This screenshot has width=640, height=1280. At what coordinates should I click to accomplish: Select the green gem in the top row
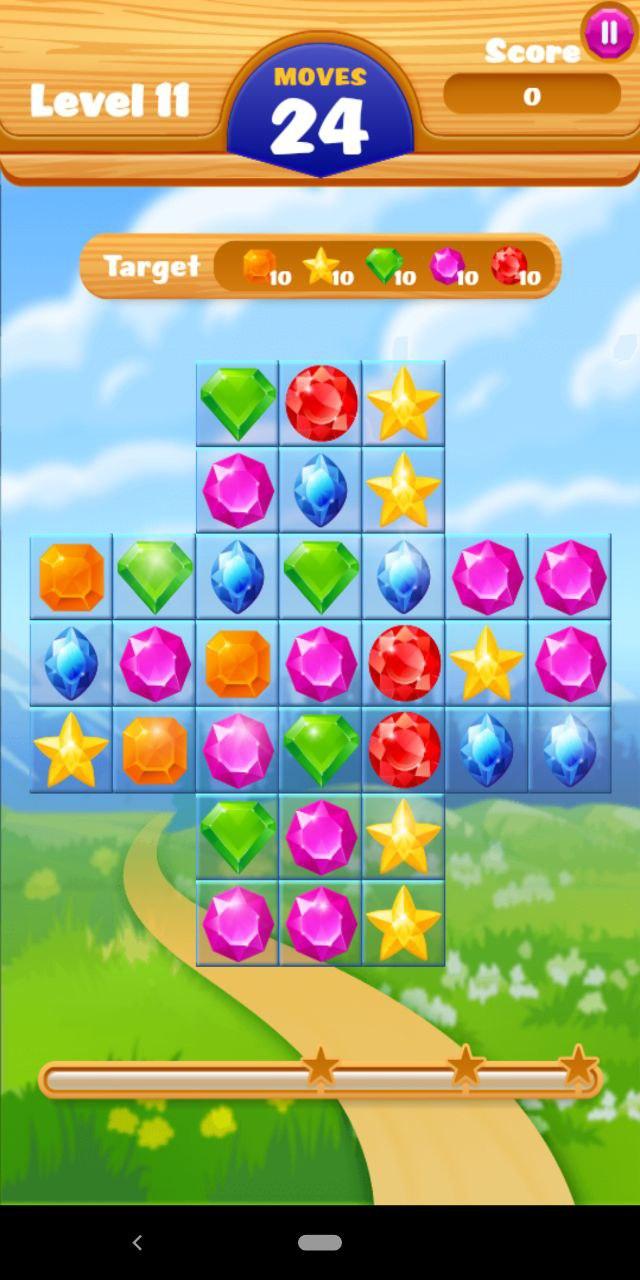pyautogui.click(x=238, y=402)
